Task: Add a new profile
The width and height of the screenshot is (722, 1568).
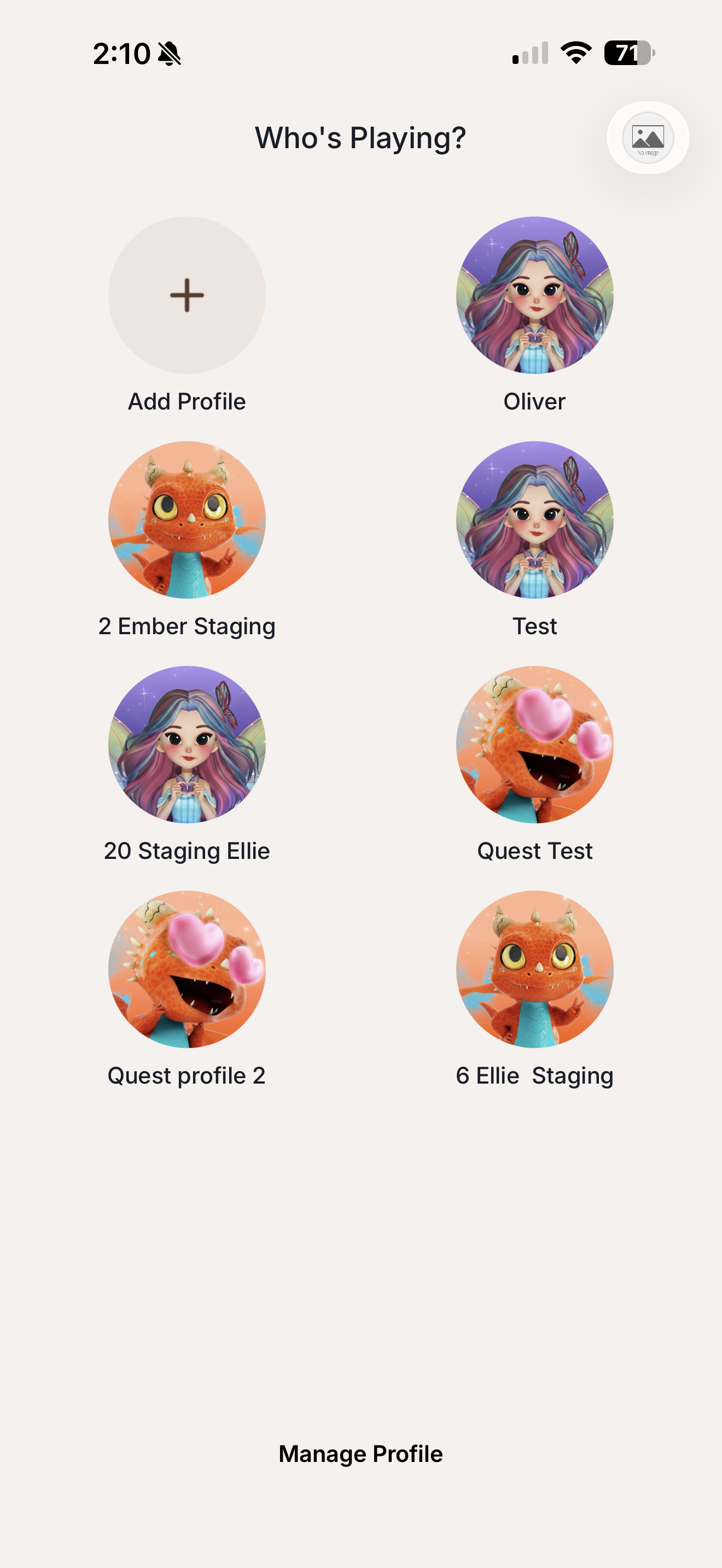Action: coord(187,296)
